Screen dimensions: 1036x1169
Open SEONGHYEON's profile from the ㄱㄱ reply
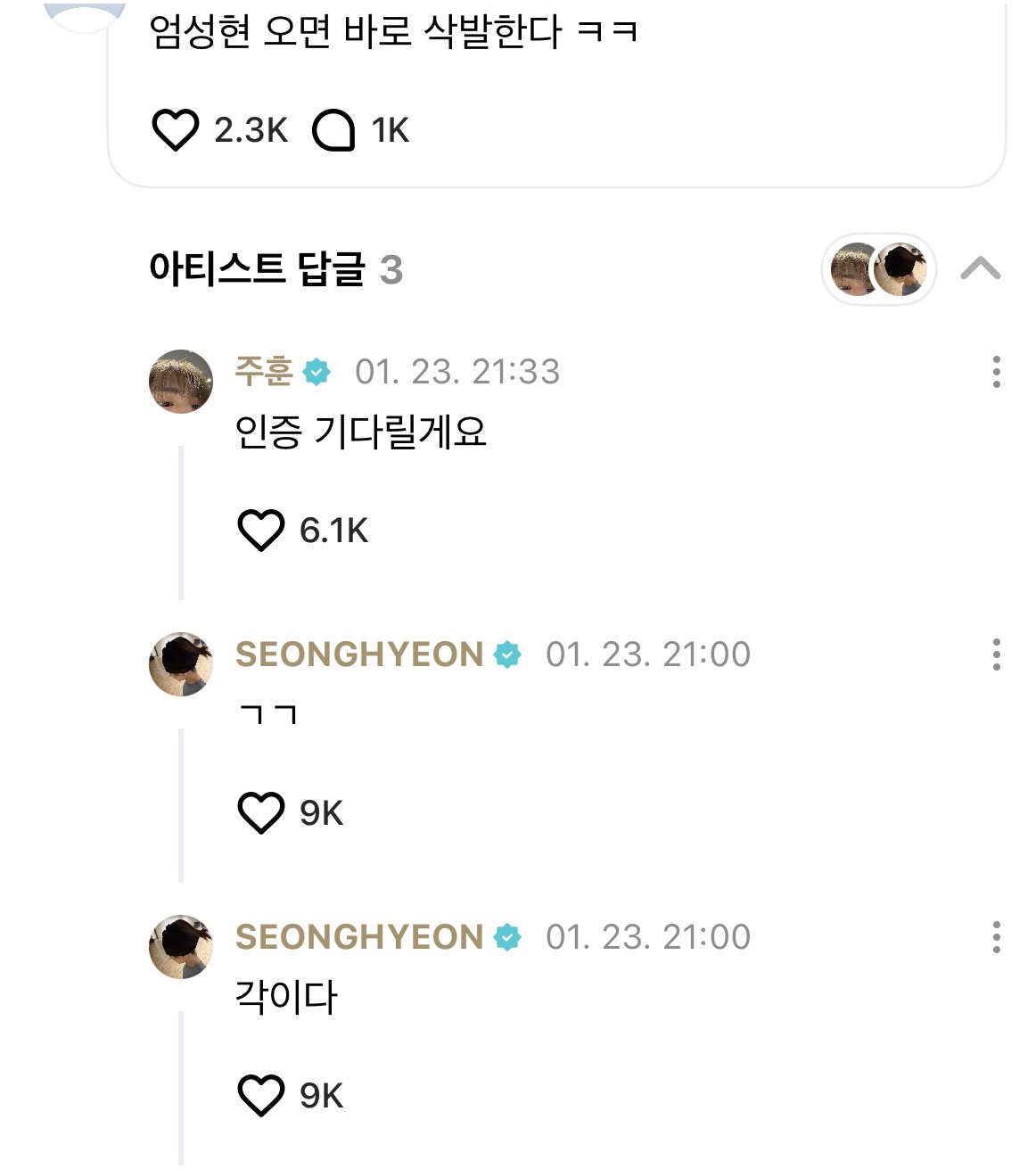[x=181, y=664]
